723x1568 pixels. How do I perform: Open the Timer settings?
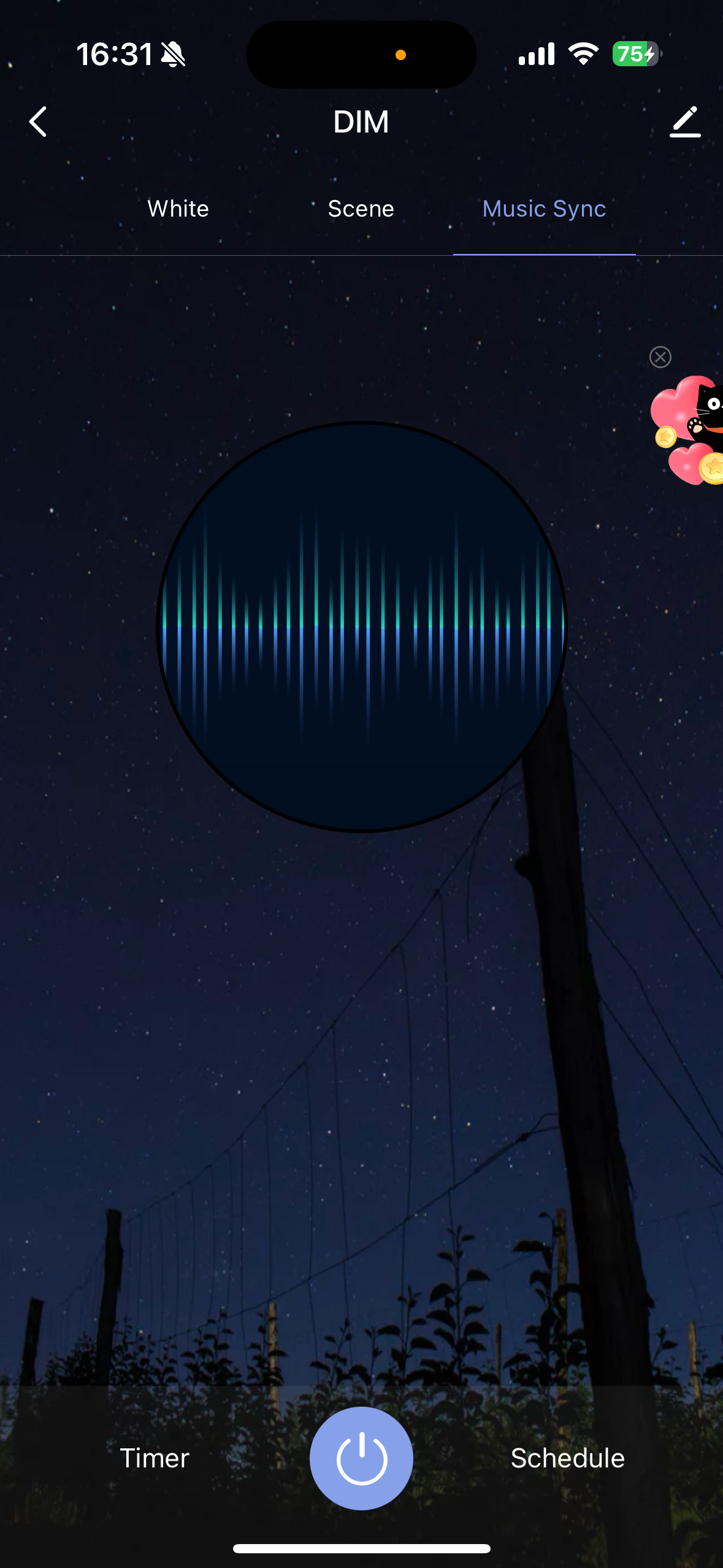(x=155, y=1458)
